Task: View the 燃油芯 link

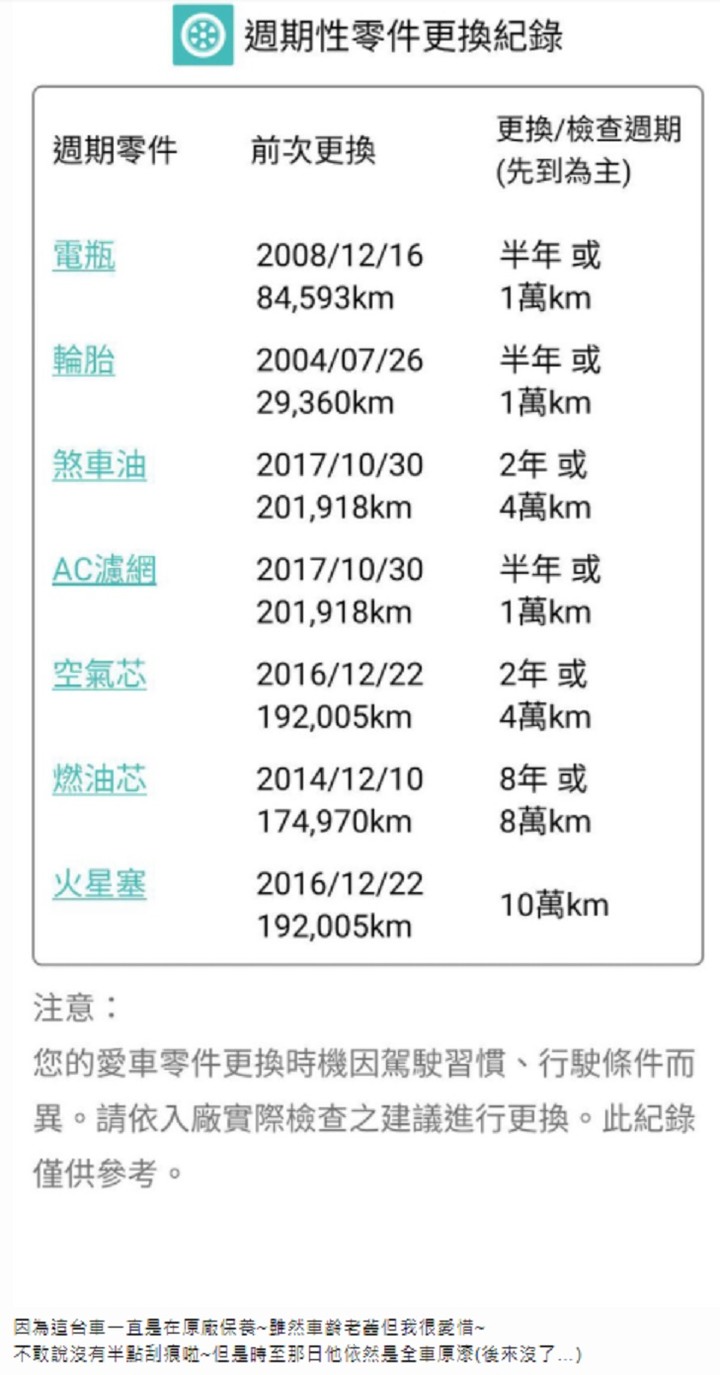Action: 99,779
